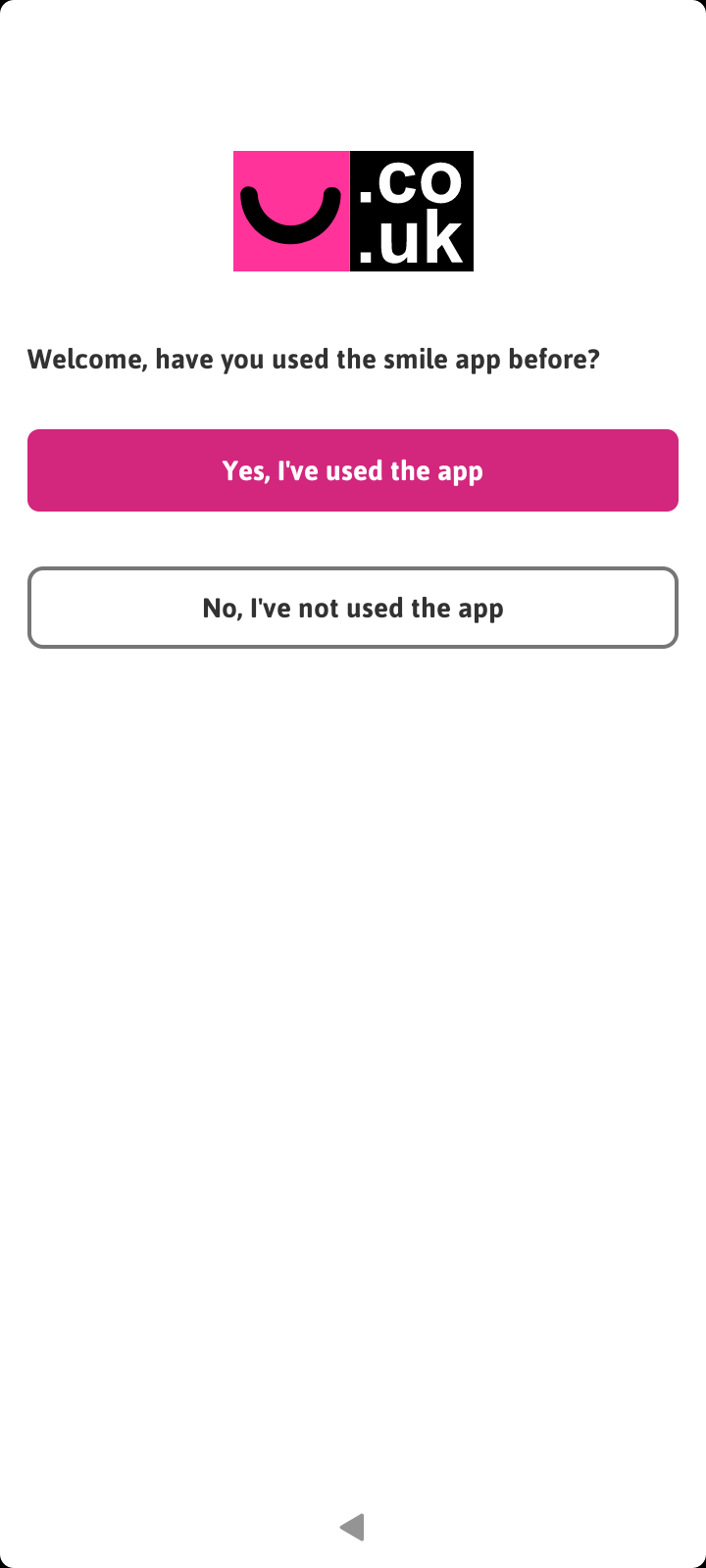This screenshot has width=706, height=1568.
Task: Go back with the system back arrow
Action: coord(352,1527)
